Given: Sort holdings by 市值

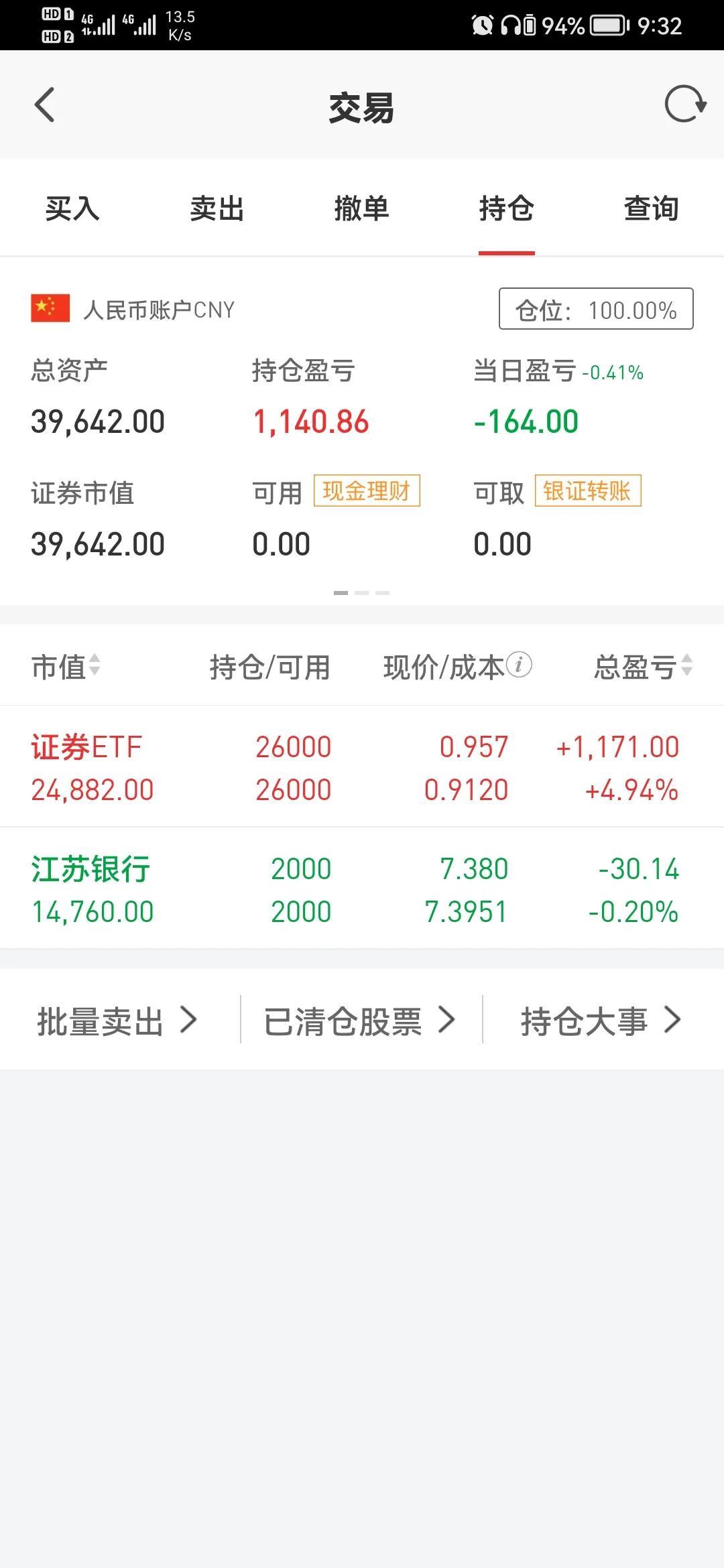Looking at the screenshot, I should point(66,667).
